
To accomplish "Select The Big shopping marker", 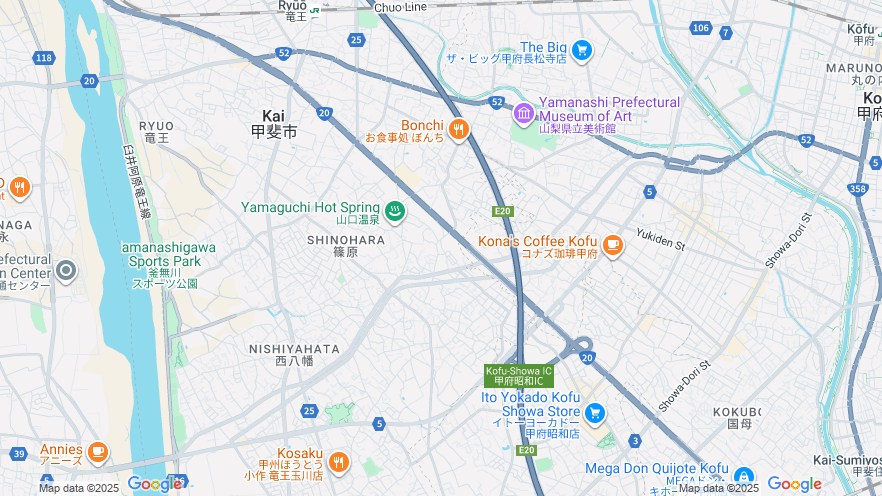I will coord(581,50).
